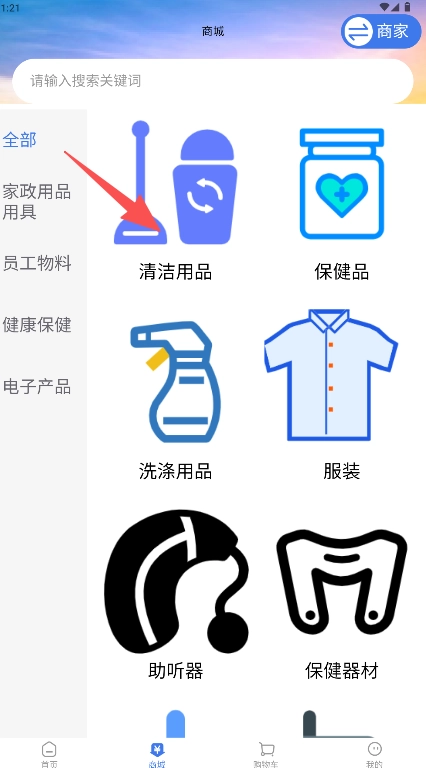
Task: View the 服装 category tile
Action: (342, 395)
